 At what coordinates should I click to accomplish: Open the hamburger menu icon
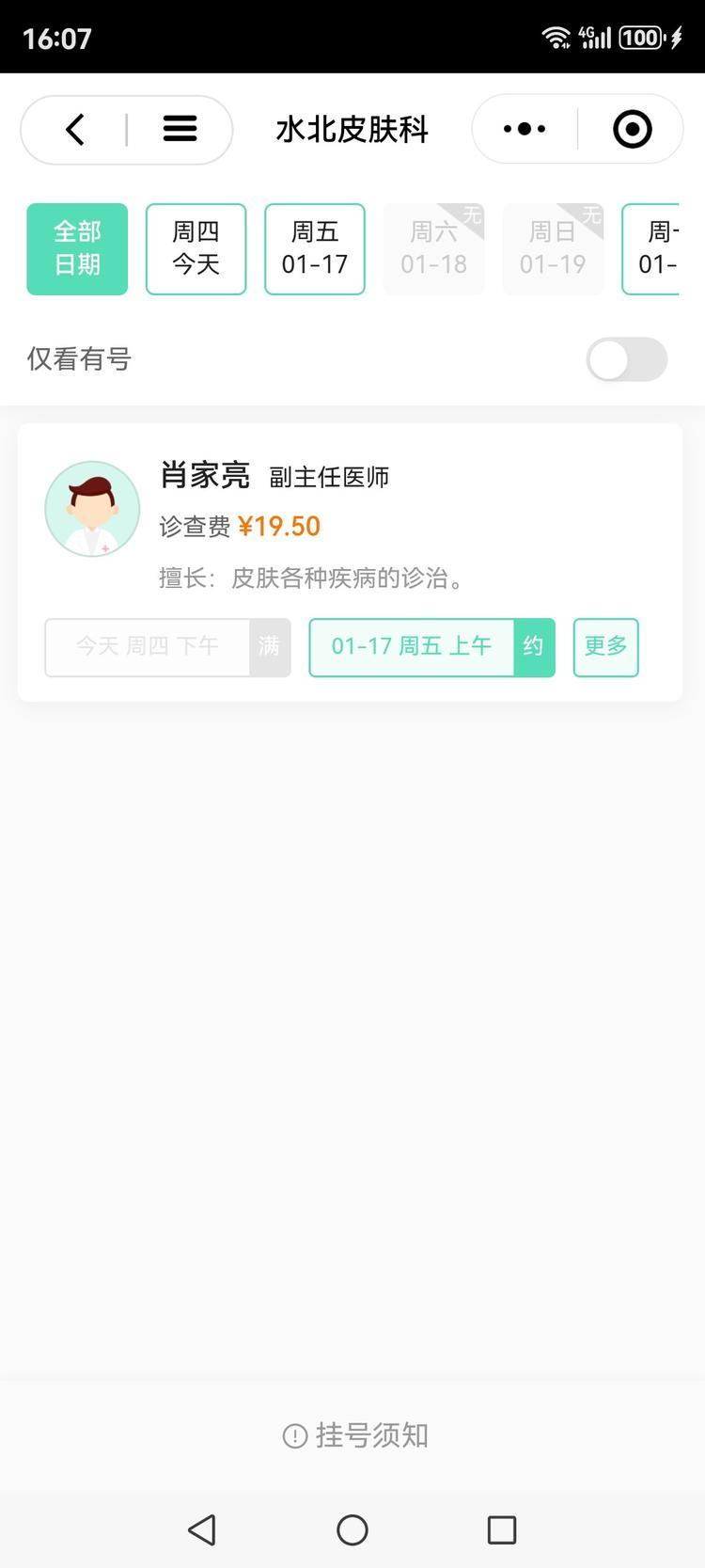click(x=180, y=130)
